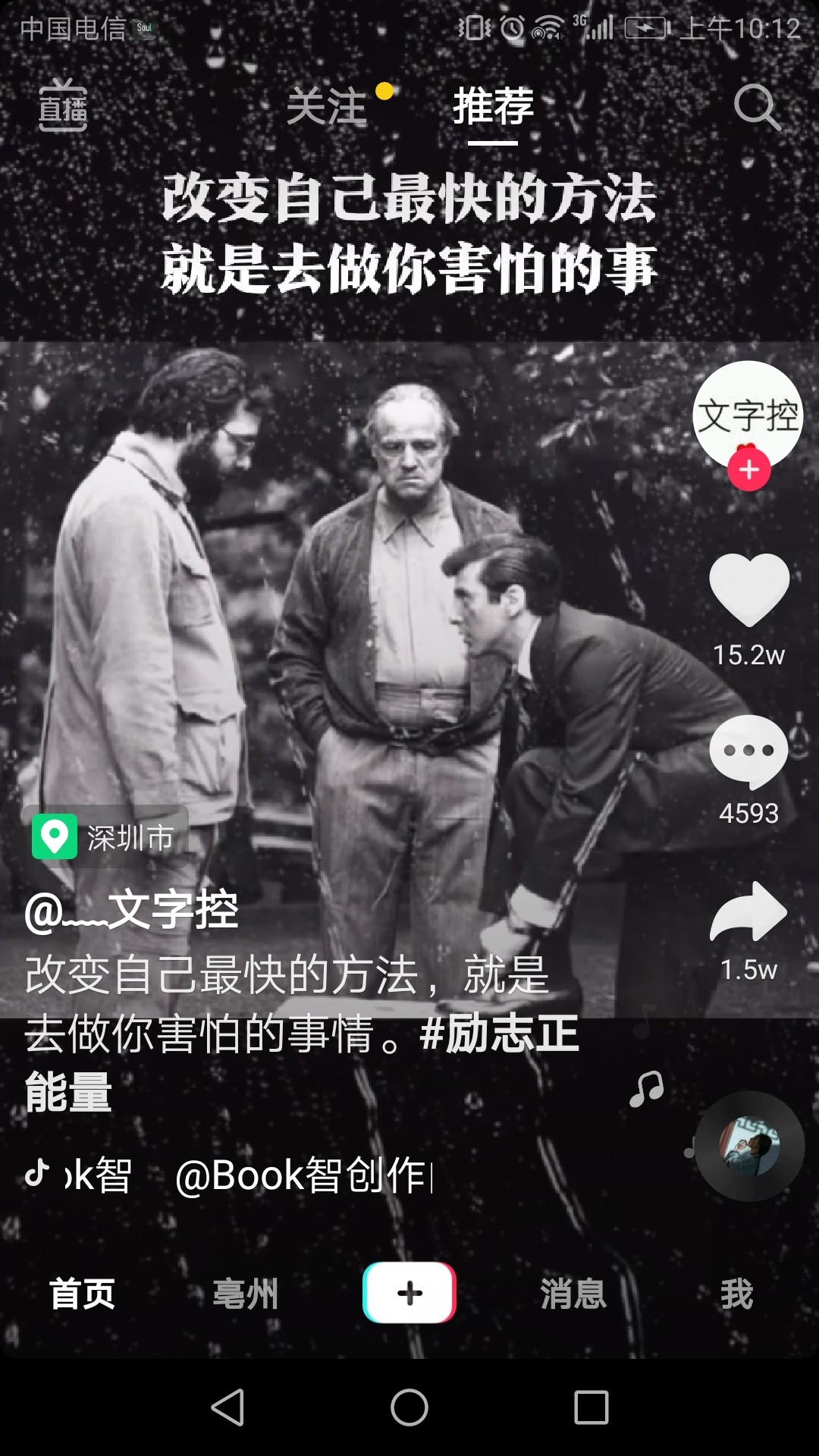Switch to the 关注 following tab
The height and width of the screenshot is (1456, 819).
coord(328,106)
